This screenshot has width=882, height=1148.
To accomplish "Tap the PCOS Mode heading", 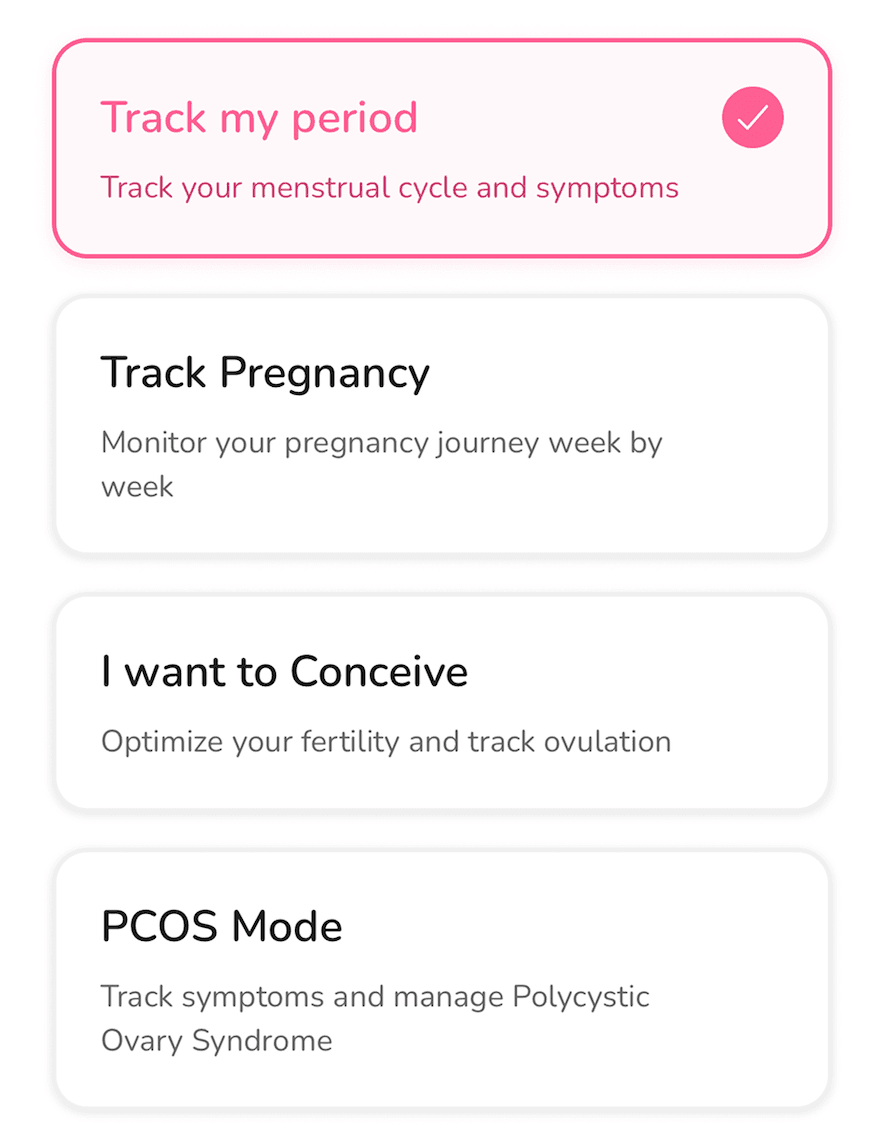I will [221, 926].
